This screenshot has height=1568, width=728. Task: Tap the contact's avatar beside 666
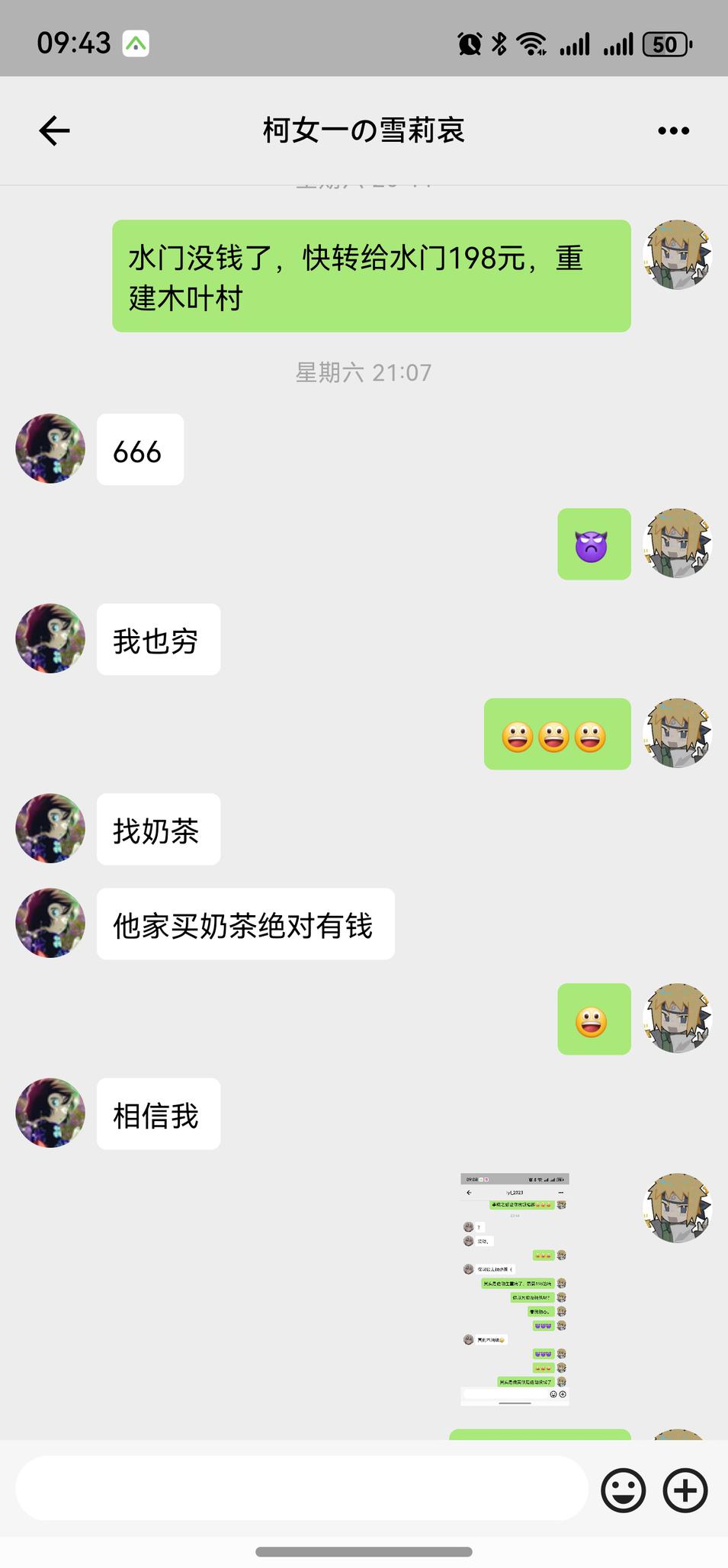click(x=50, y=448)
